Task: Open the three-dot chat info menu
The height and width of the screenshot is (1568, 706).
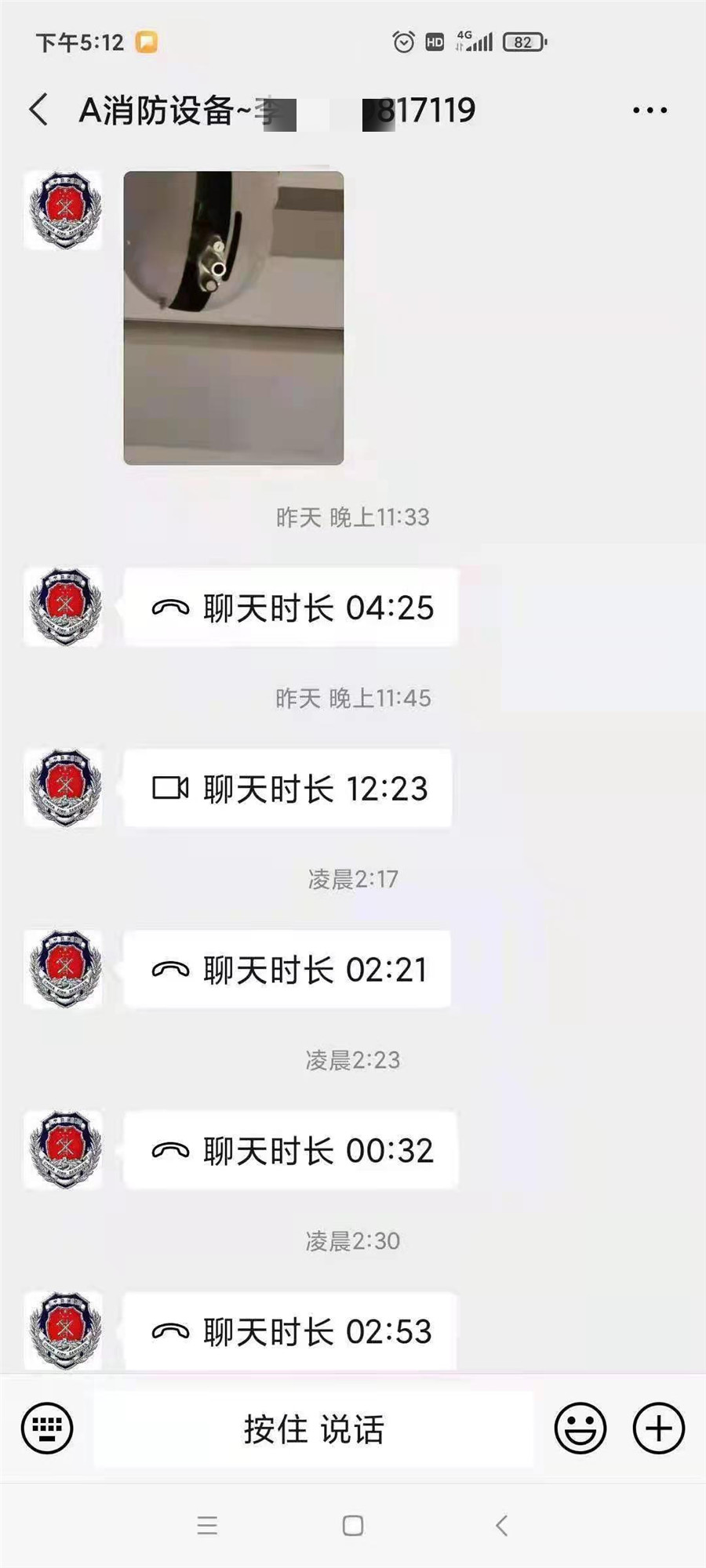Action: [650, 111]
